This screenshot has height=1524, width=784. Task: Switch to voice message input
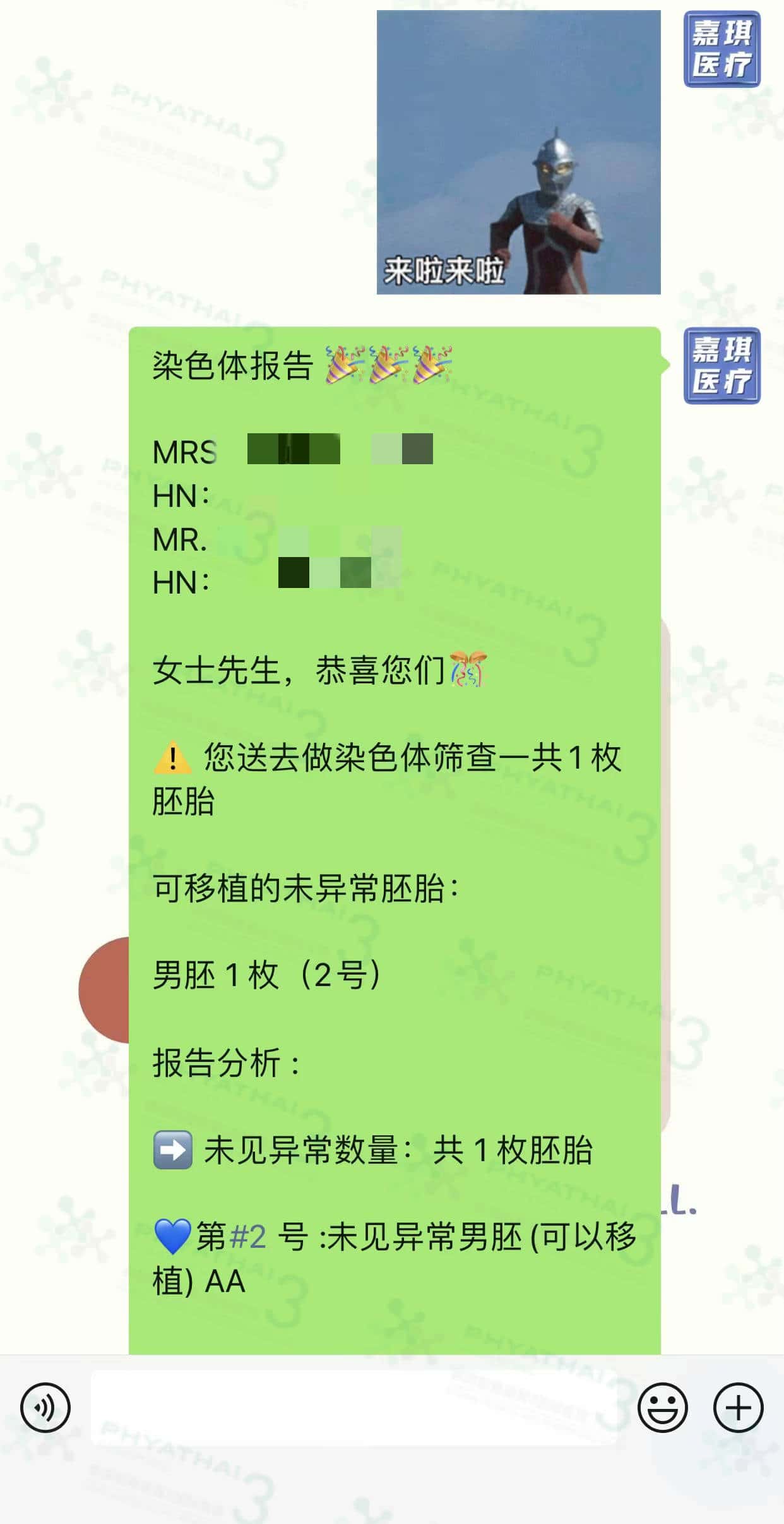tap(45, 1408)
